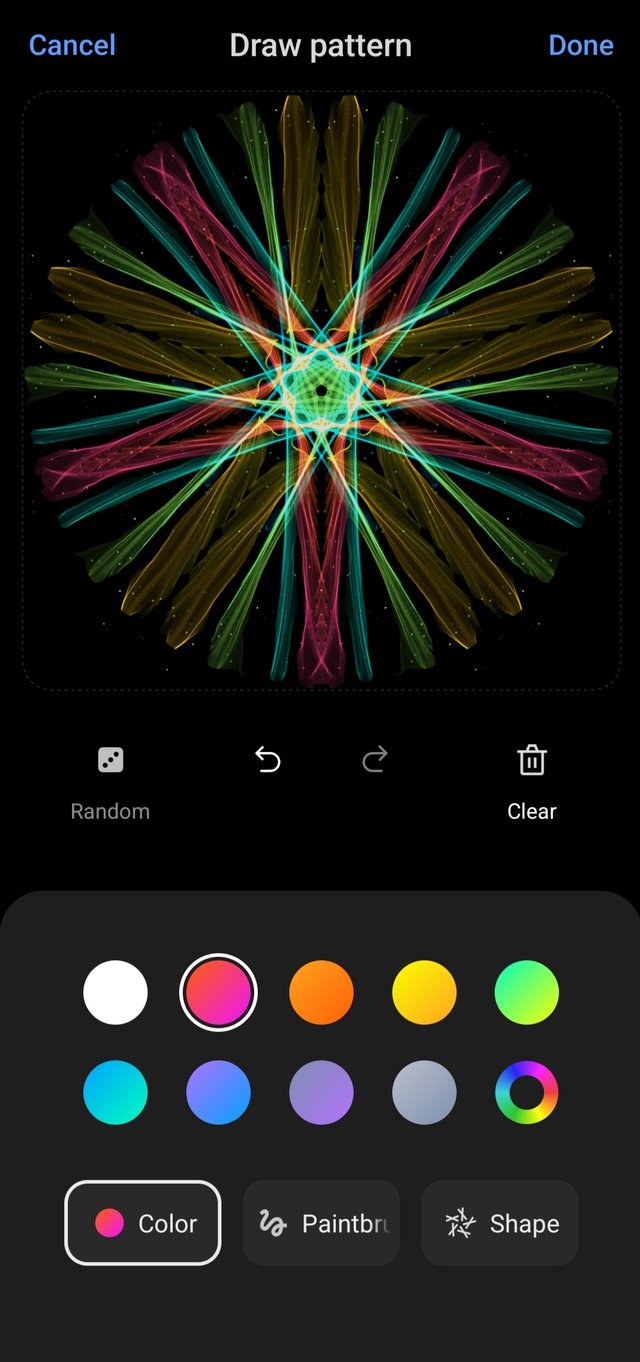Pick the gray-blue color swatch

click(424, 1093)
